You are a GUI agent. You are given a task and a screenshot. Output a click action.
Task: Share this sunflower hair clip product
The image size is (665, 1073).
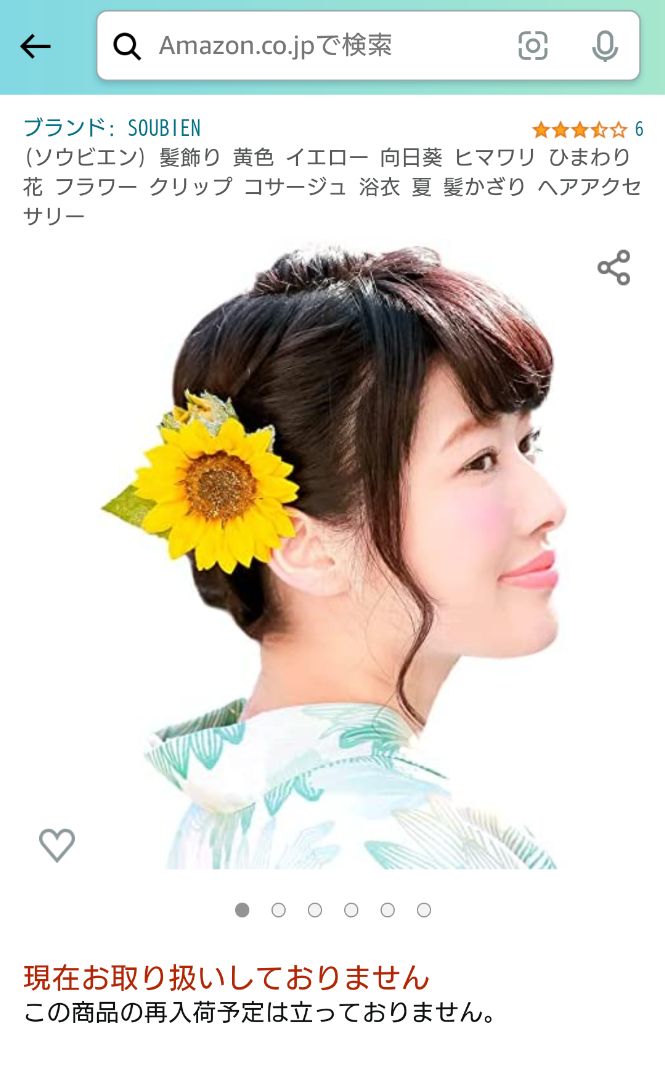[x=613, y=268]
